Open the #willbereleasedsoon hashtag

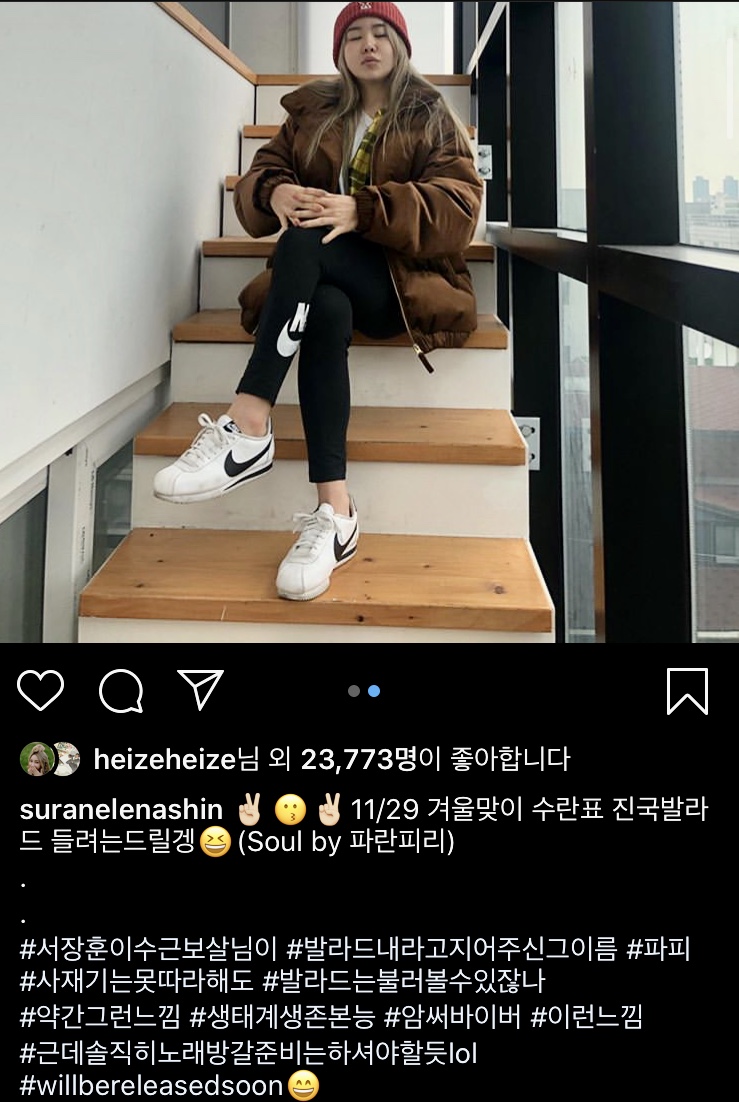click(x=152, y=1085)
